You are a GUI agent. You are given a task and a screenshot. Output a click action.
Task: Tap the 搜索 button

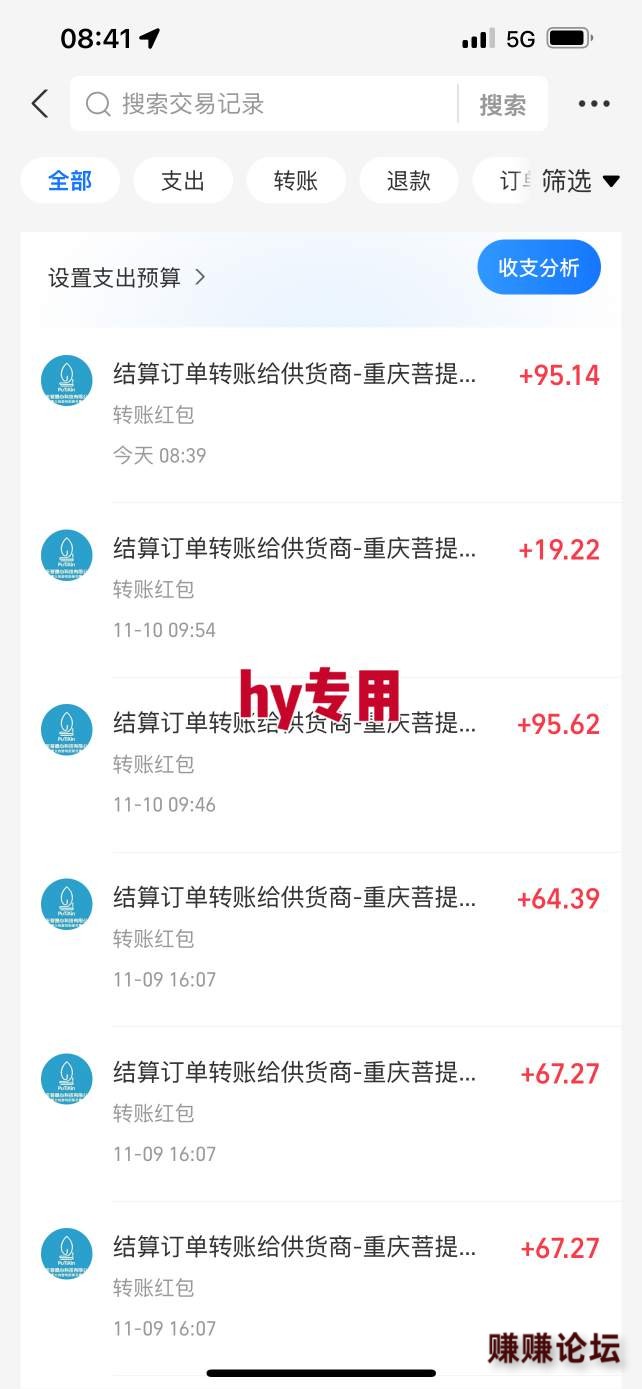[502, 104]
